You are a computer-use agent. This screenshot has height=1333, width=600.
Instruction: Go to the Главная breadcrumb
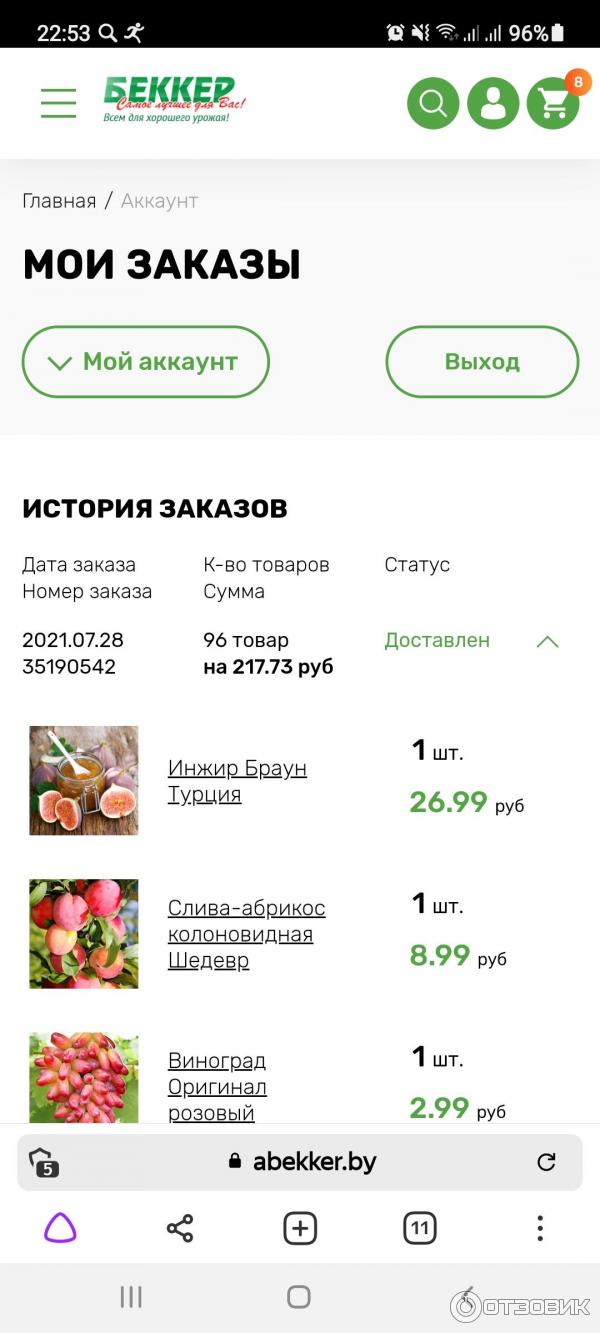(59, 201)
